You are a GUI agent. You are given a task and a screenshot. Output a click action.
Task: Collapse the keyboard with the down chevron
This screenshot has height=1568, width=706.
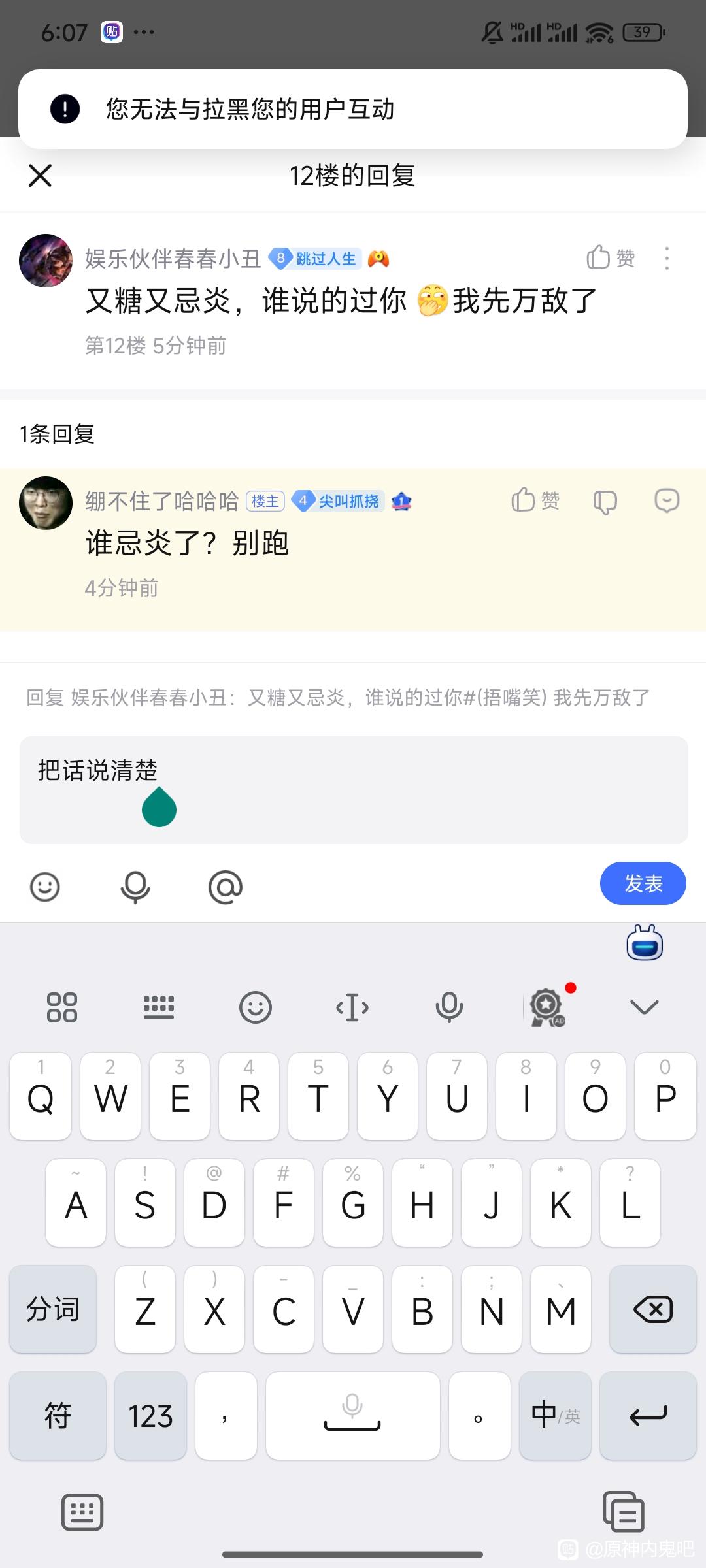(644, 1007)
